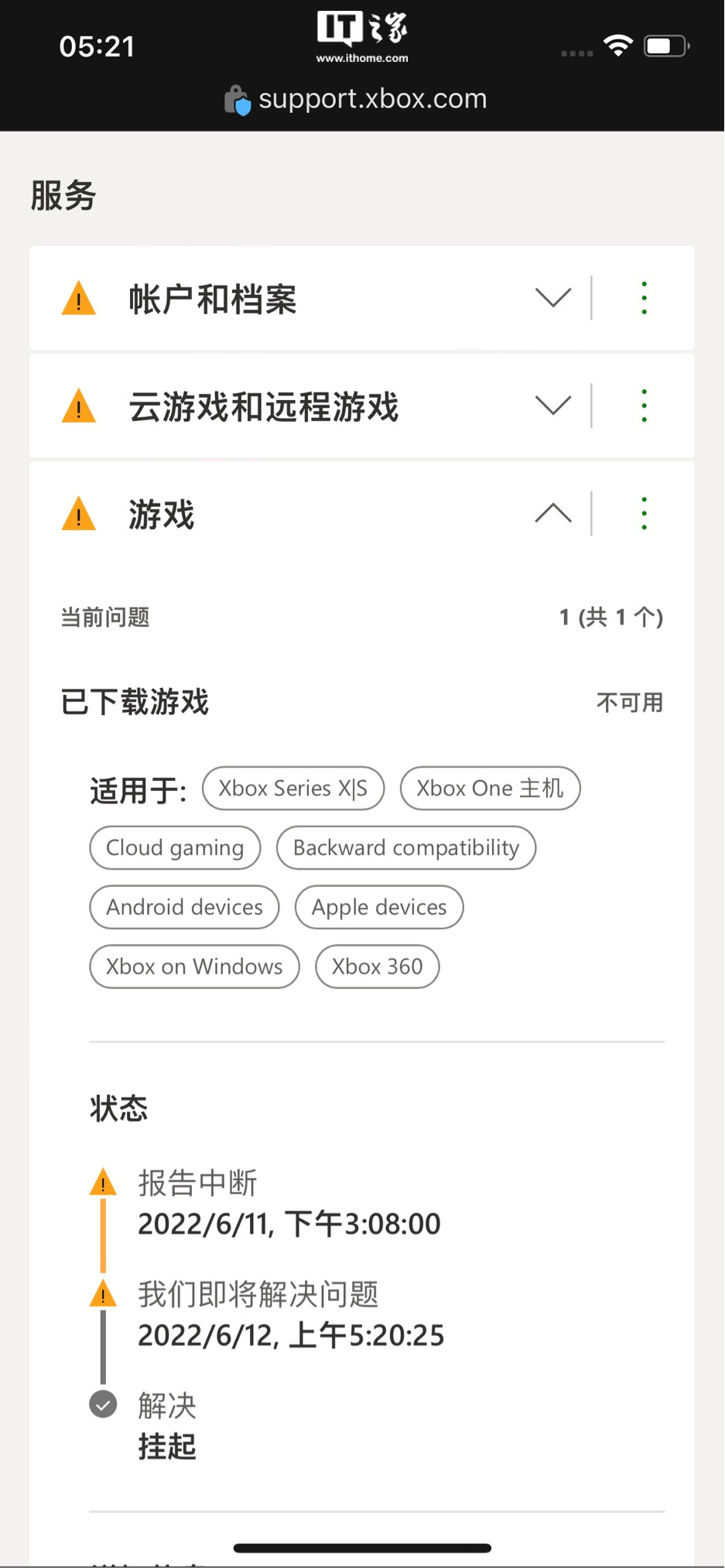
Task: Tap the support.xbox.com address bar
Action: click(x=362, y=99)
